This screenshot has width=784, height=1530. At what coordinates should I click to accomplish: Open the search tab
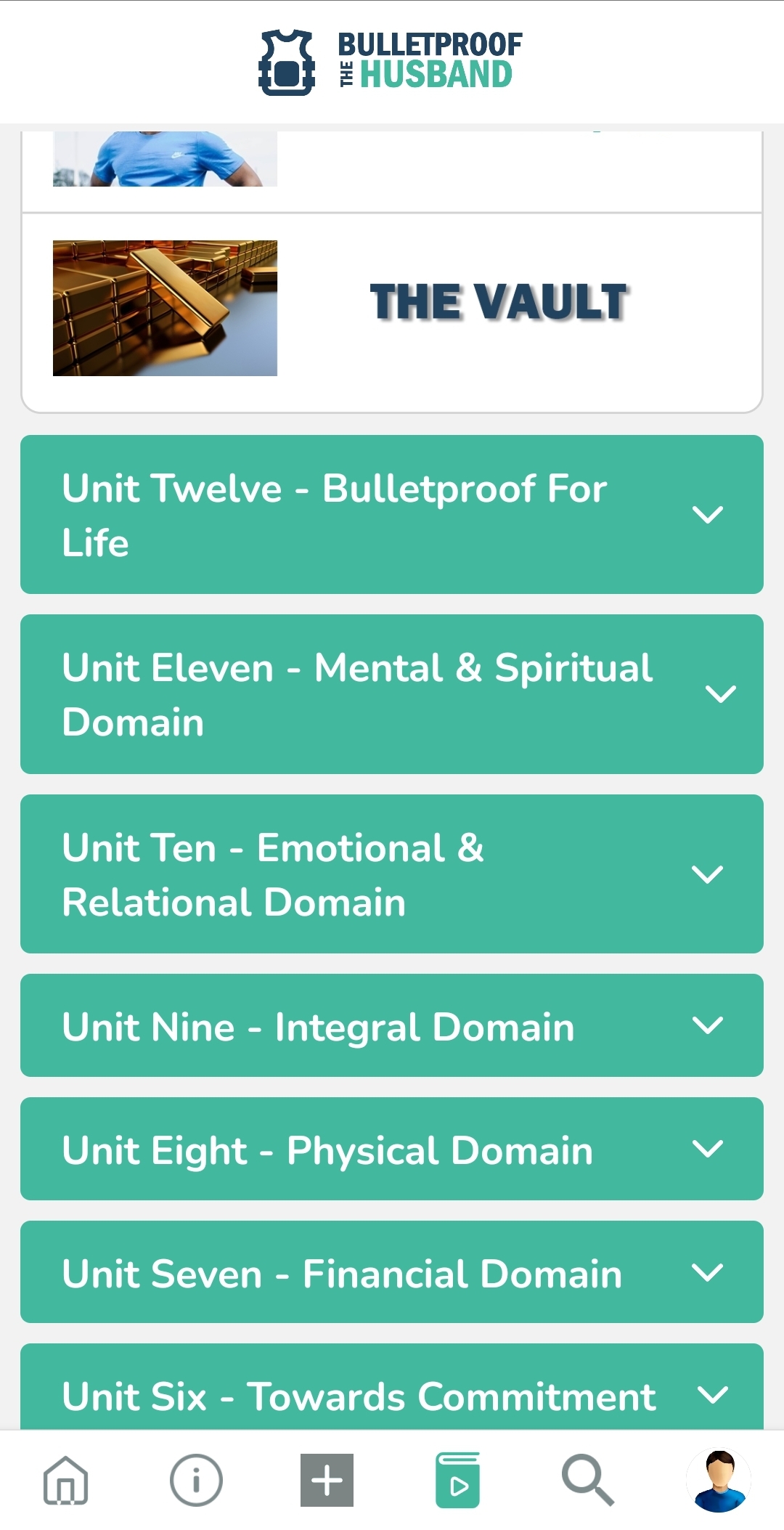pos(588,1480)
